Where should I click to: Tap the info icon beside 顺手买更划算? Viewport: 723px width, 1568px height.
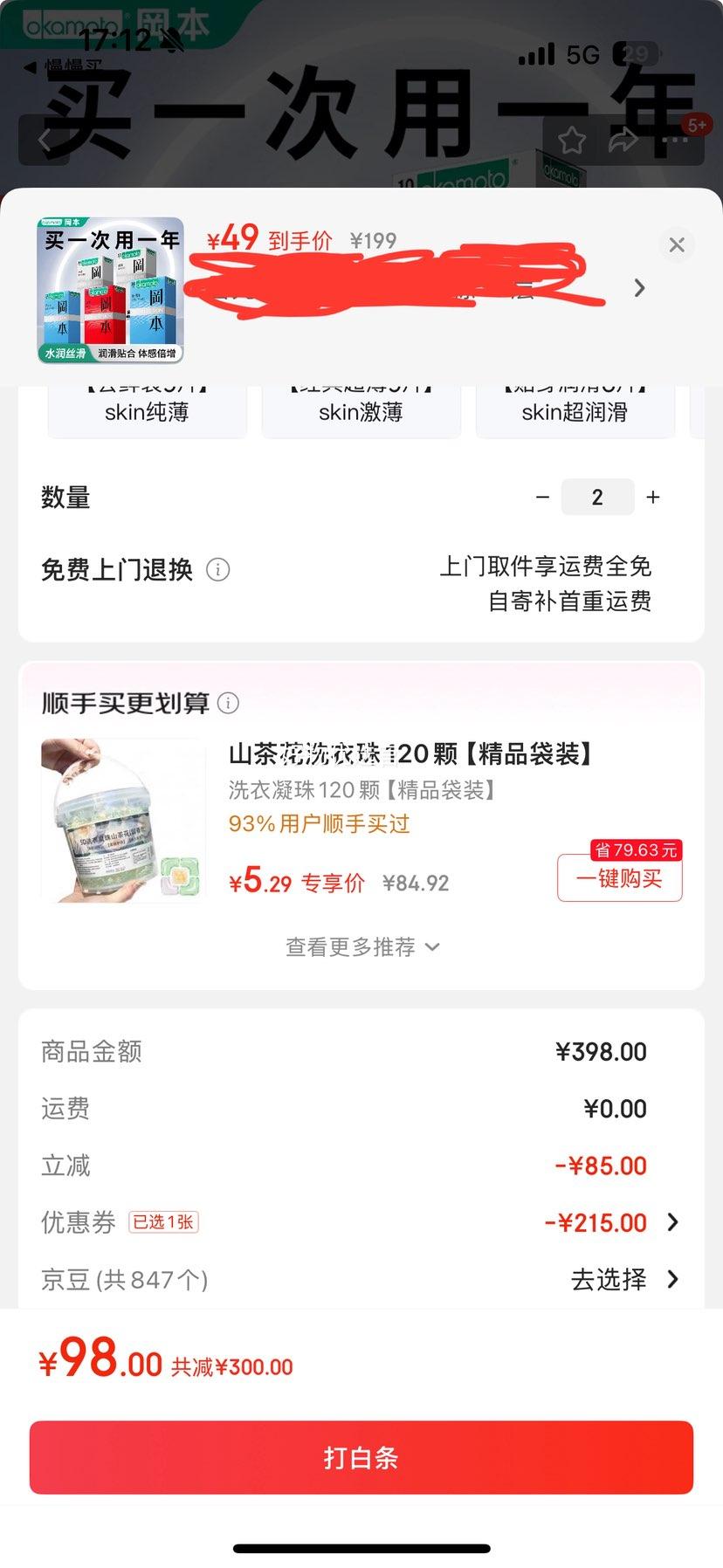pyautogui.click(x=228, y=703)
